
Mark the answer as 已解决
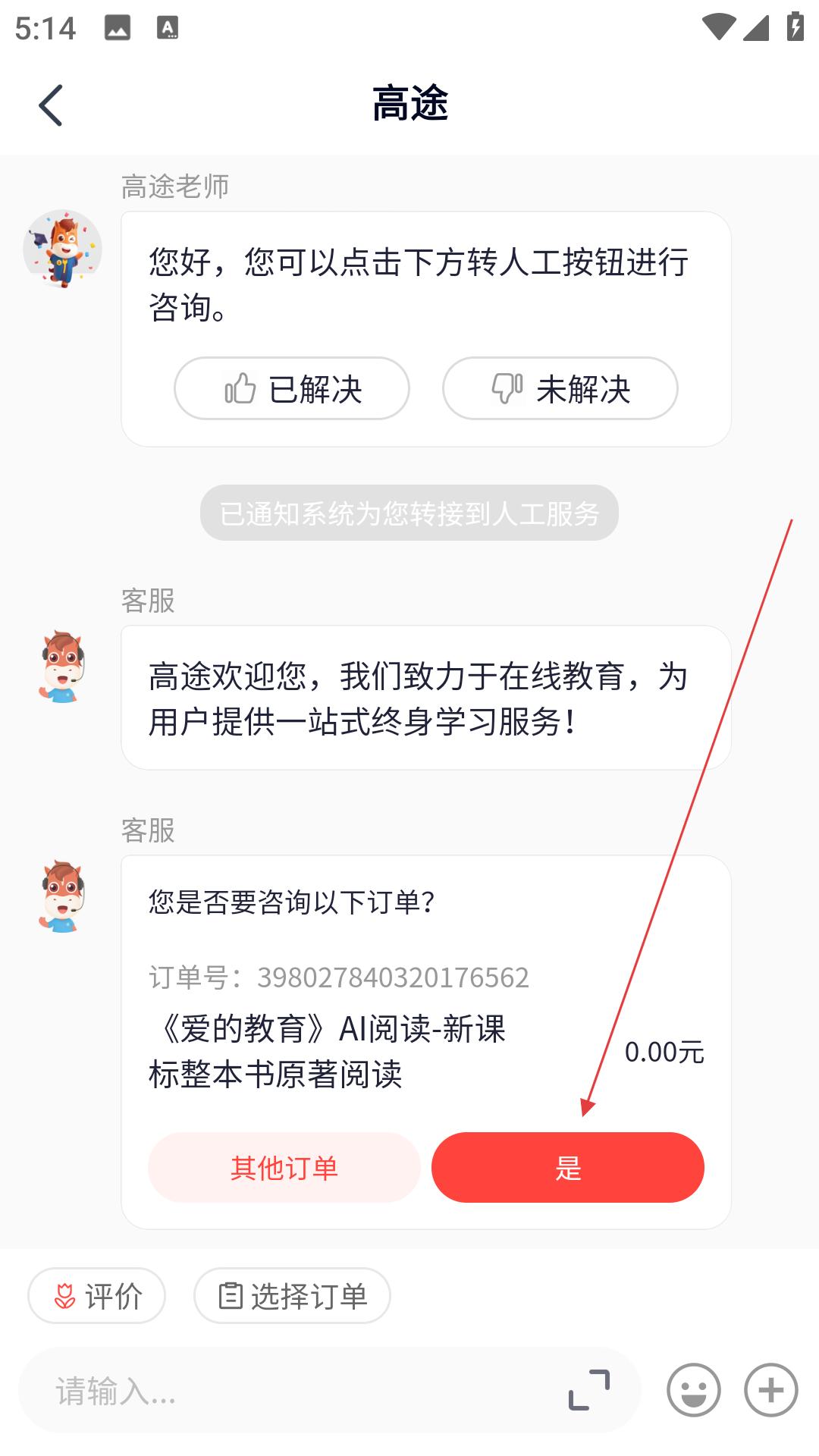click(292, 388)
